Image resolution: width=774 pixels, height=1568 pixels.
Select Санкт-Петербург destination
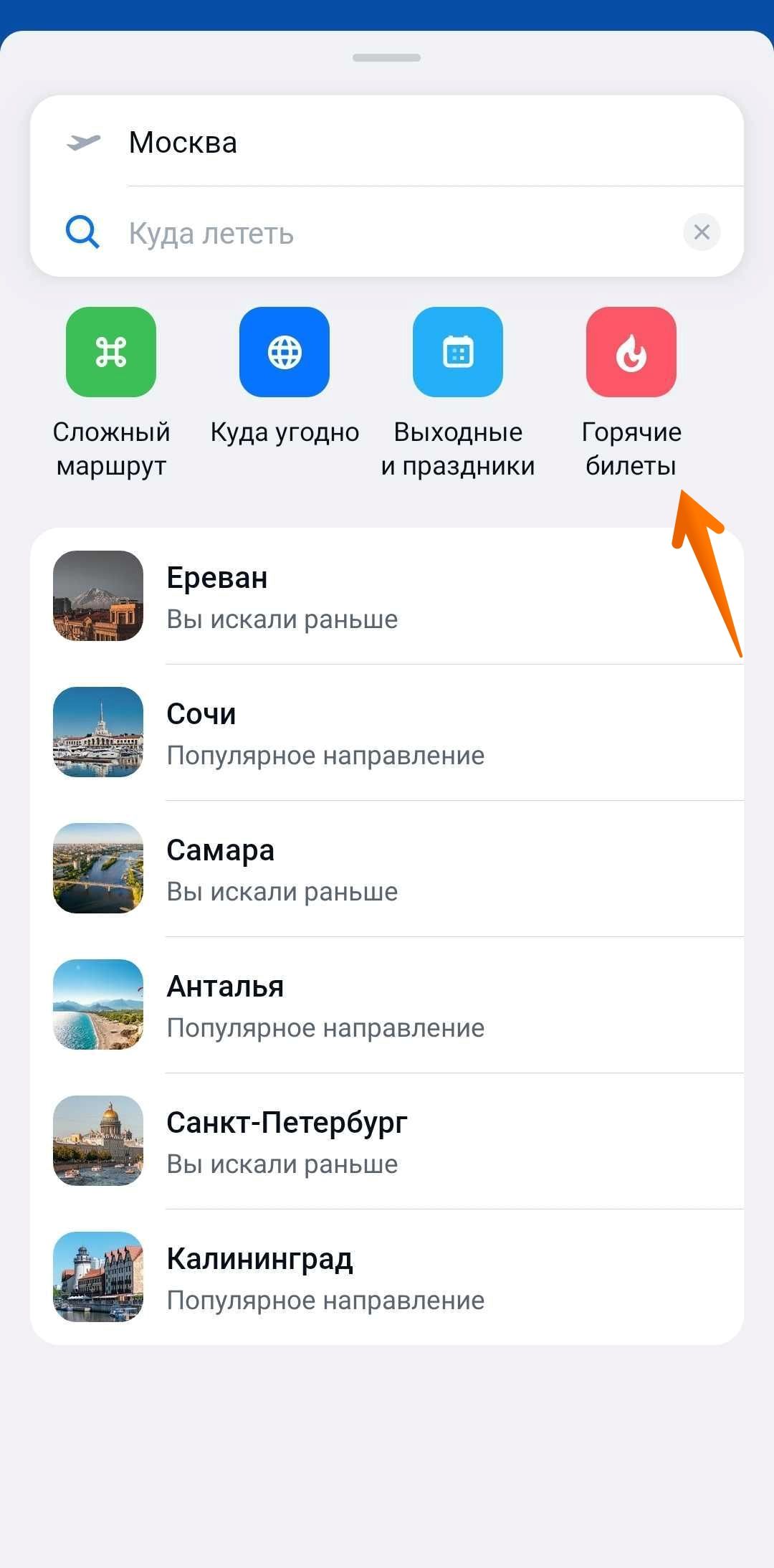pos(387,1141)
